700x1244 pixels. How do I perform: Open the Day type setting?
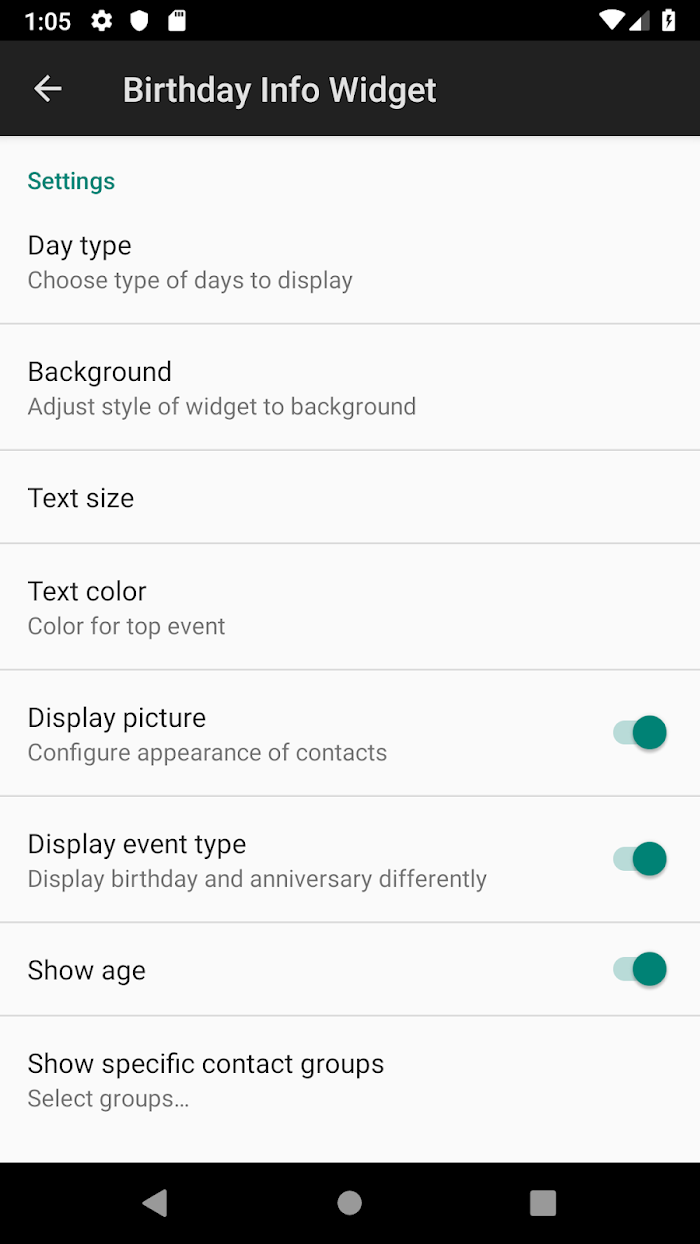[350, 261]
